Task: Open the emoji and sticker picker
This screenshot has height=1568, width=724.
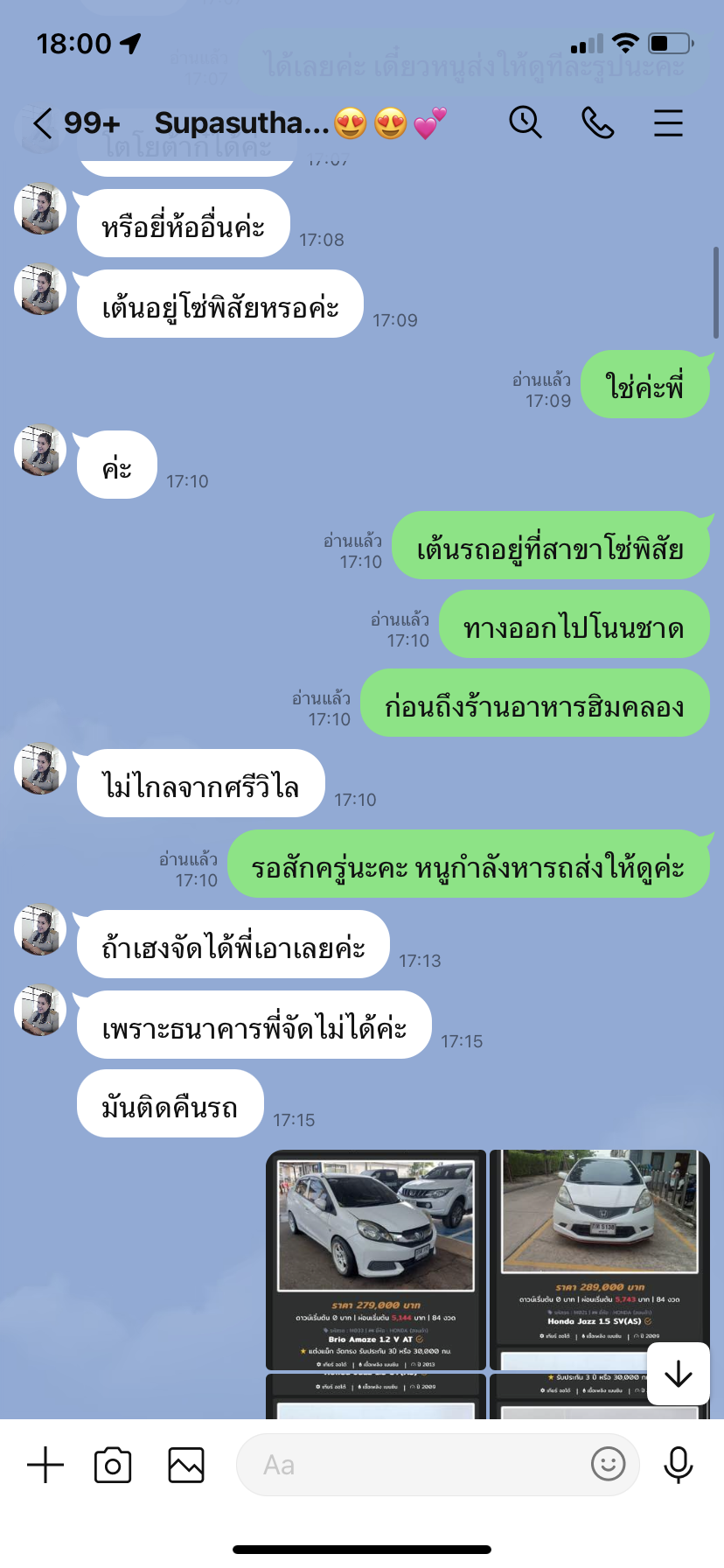Action: click(x=608, y=1463)
